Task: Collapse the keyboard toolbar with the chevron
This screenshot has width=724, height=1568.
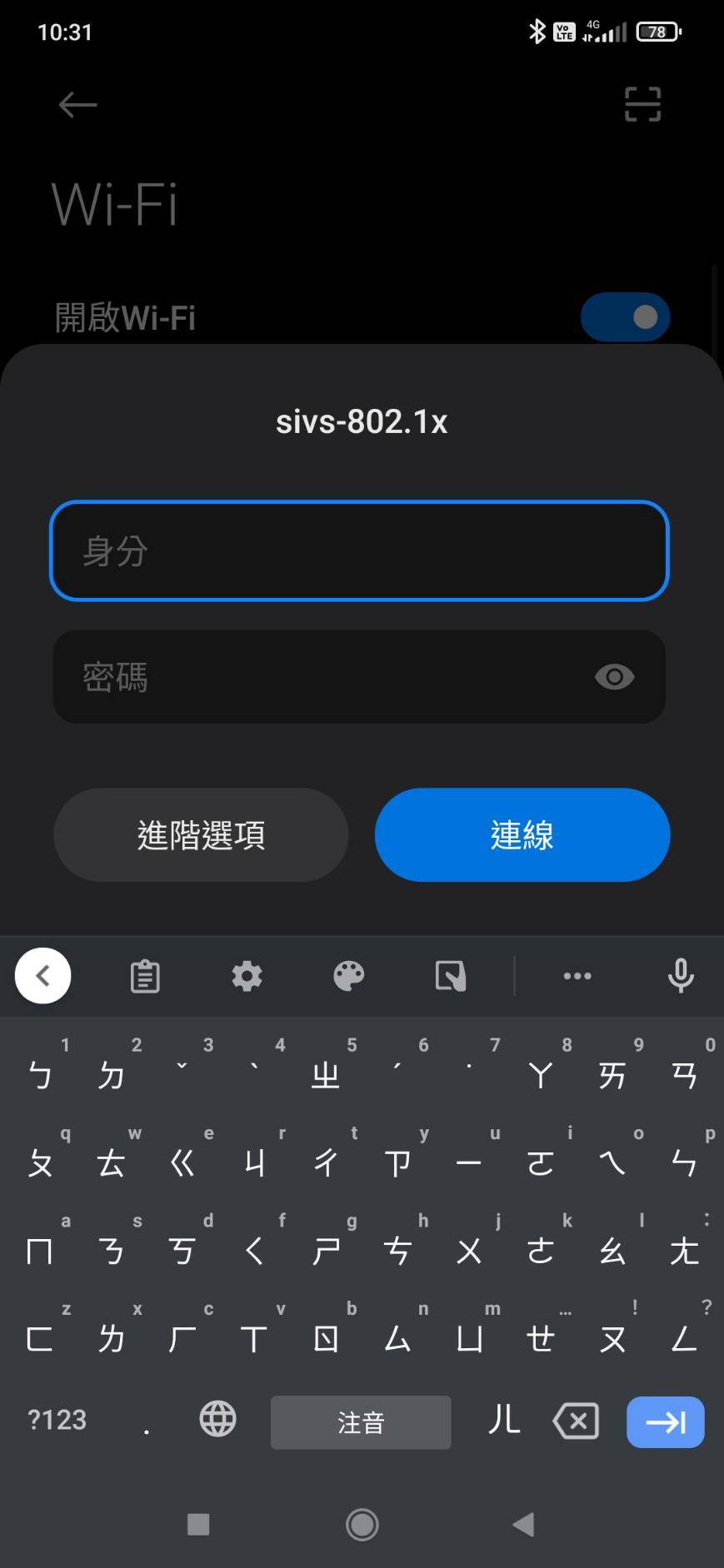Action: [42, 976]
